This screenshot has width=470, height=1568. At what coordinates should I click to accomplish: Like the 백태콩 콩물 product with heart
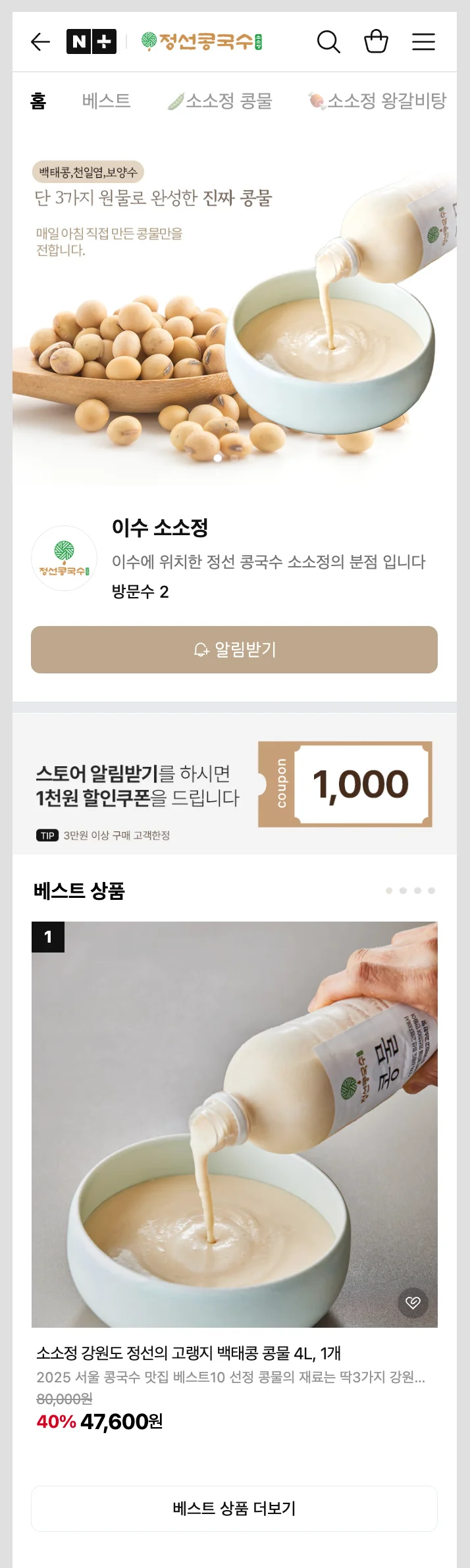[413, 1302]
